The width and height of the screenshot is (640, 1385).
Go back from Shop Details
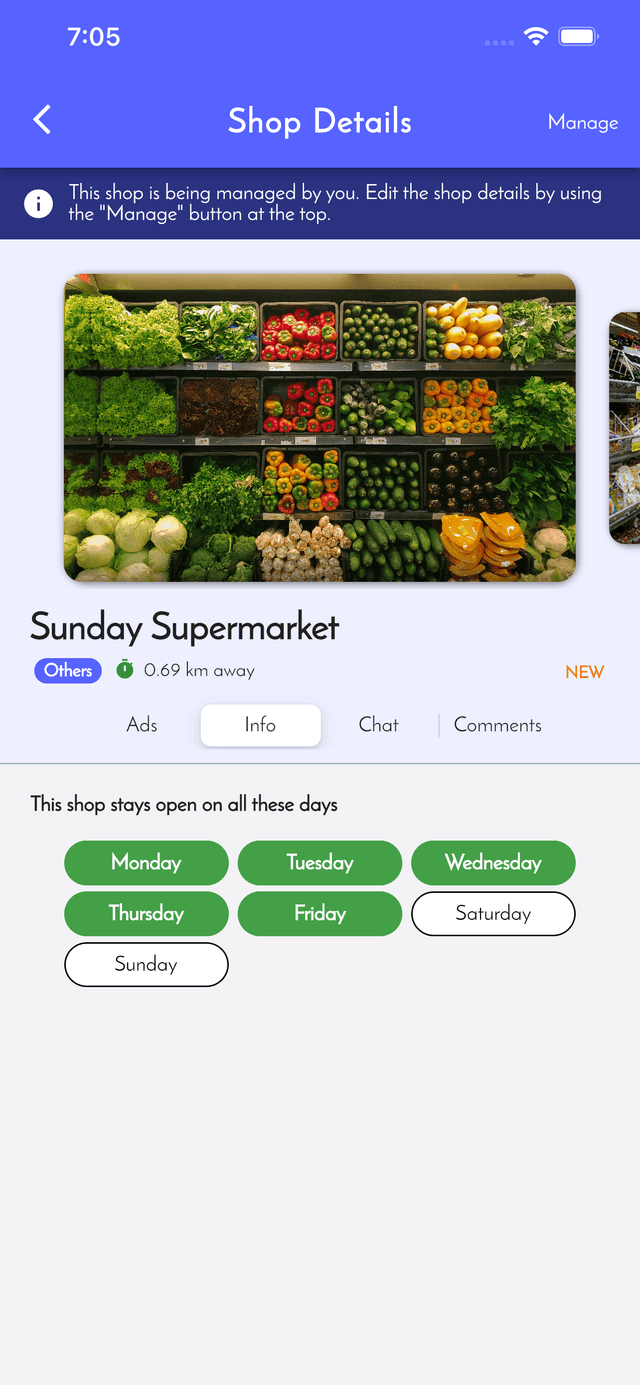(x=42, y=121)
